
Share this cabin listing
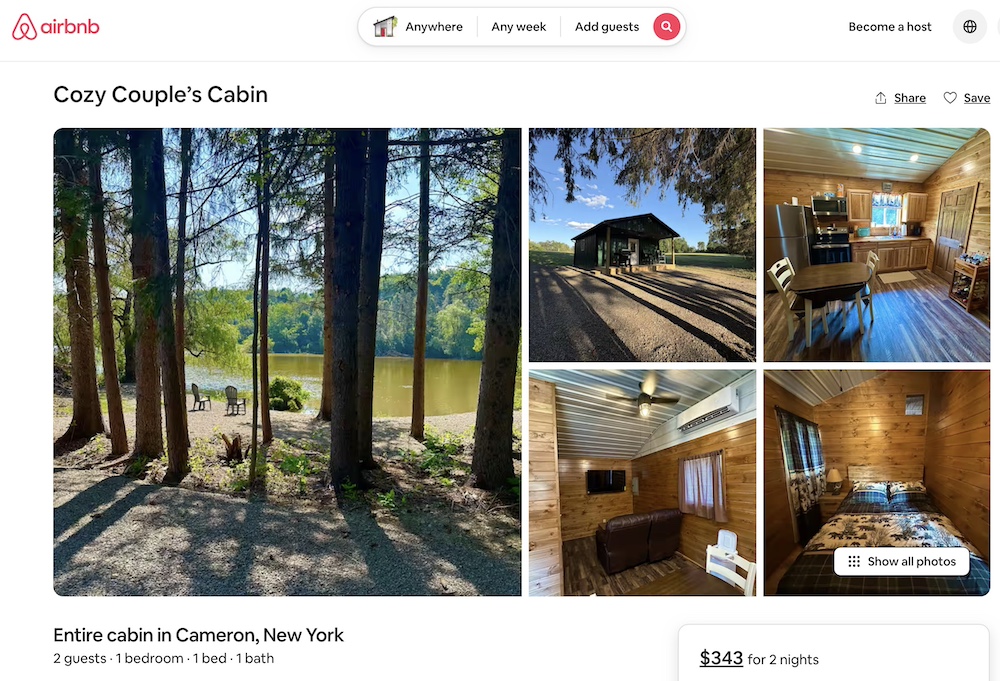point(900,98)
